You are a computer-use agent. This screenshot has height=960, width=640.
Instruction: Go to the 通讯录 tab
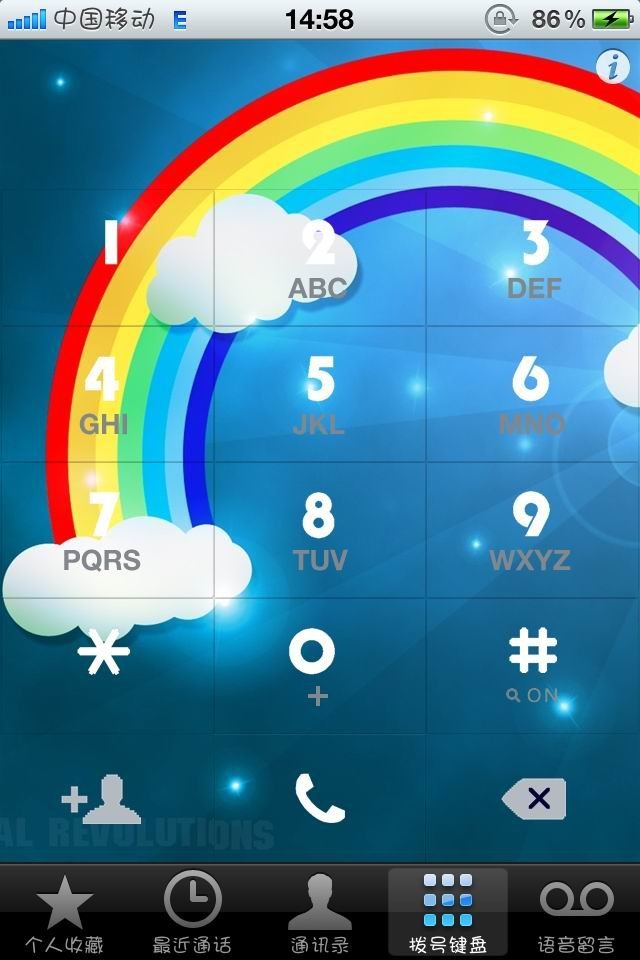(x=320, y=912)
